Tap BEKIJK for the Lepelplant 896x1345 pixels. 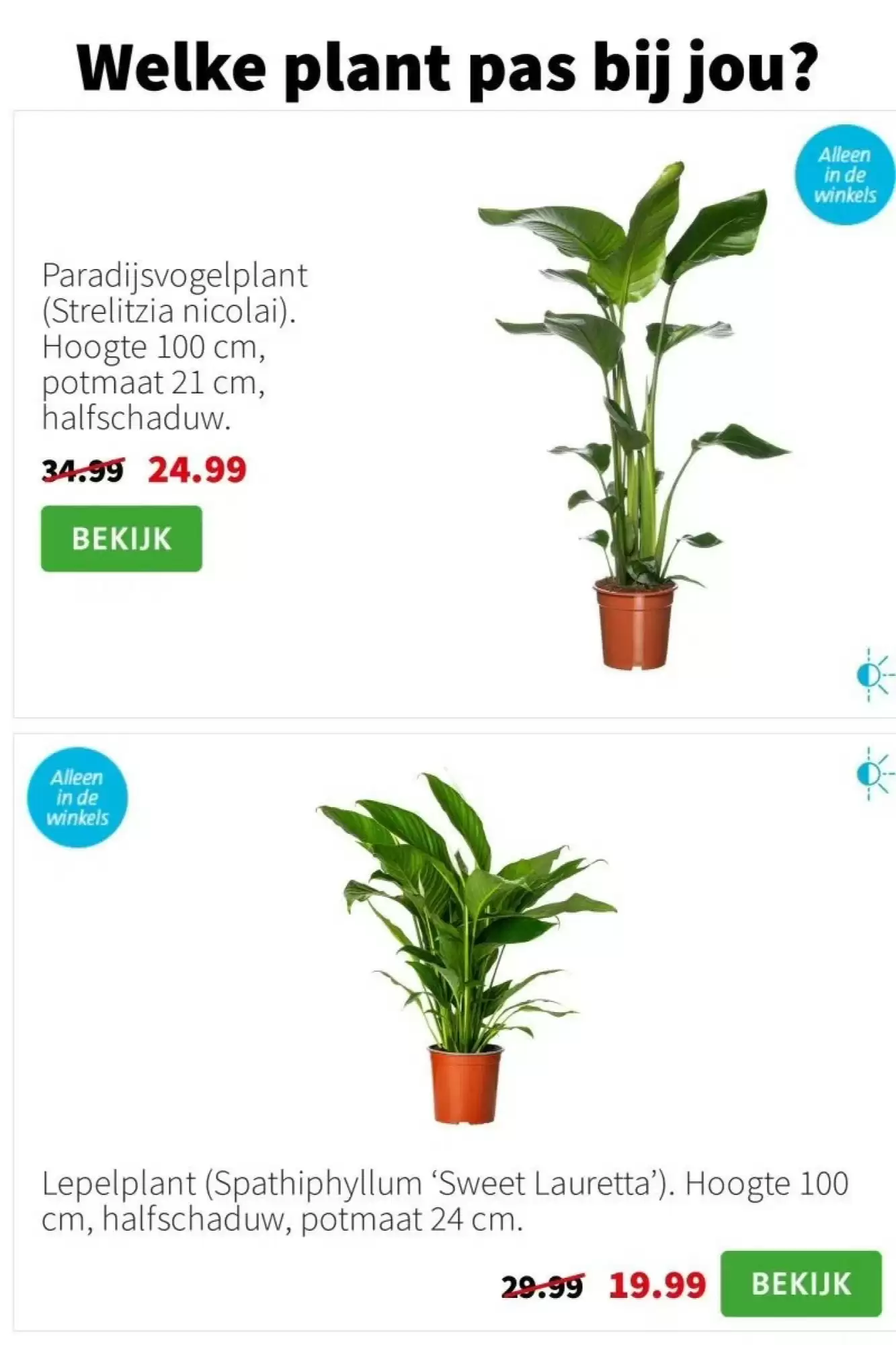[801, 1283]
